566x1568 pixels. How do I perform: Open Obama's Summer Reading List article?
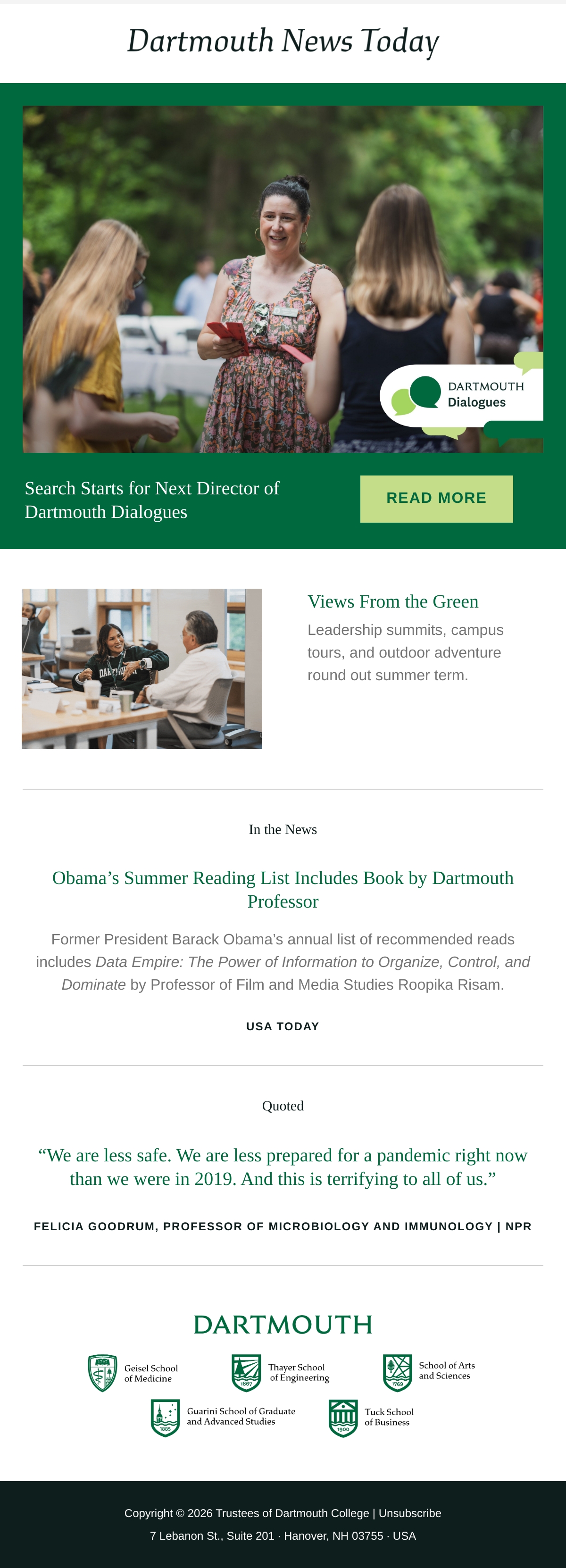(x=283, y=889)
